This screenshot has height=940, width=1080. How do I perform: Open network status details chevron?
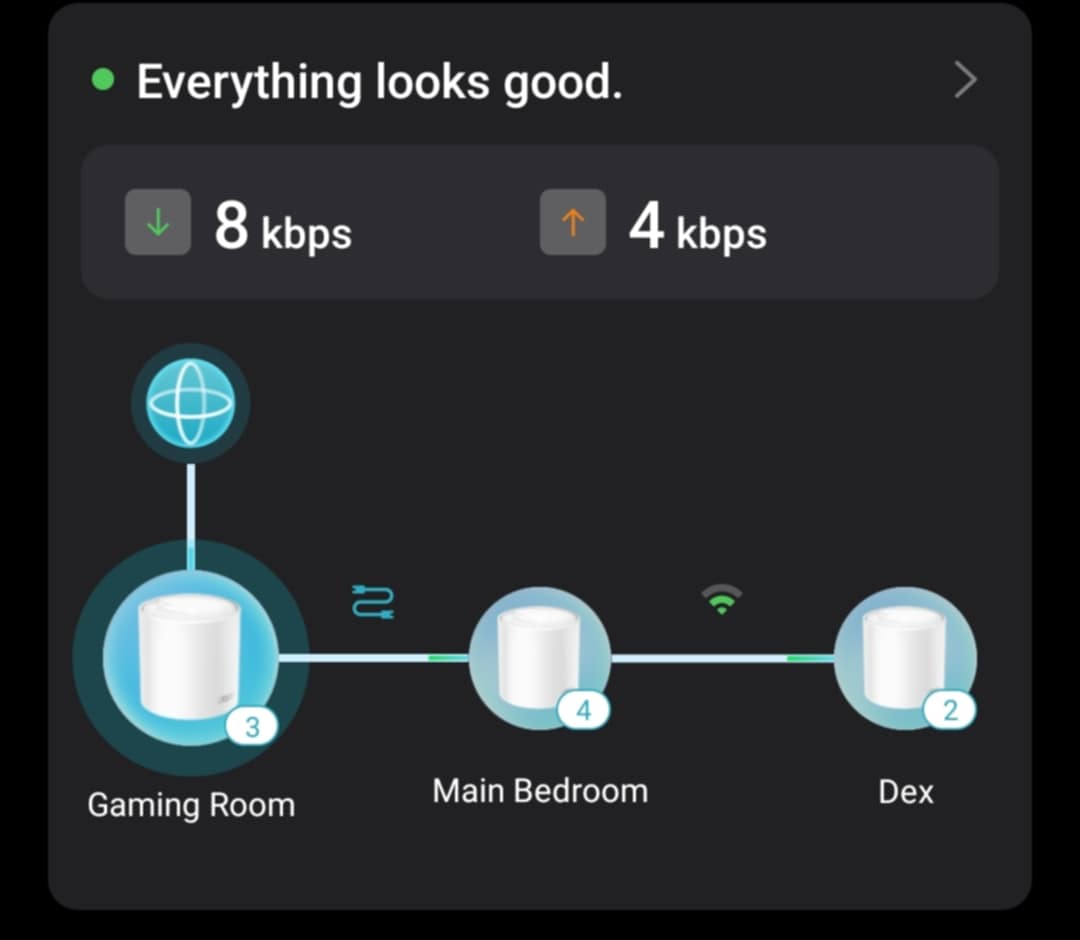pyautogui.click(x=964, y=80)
